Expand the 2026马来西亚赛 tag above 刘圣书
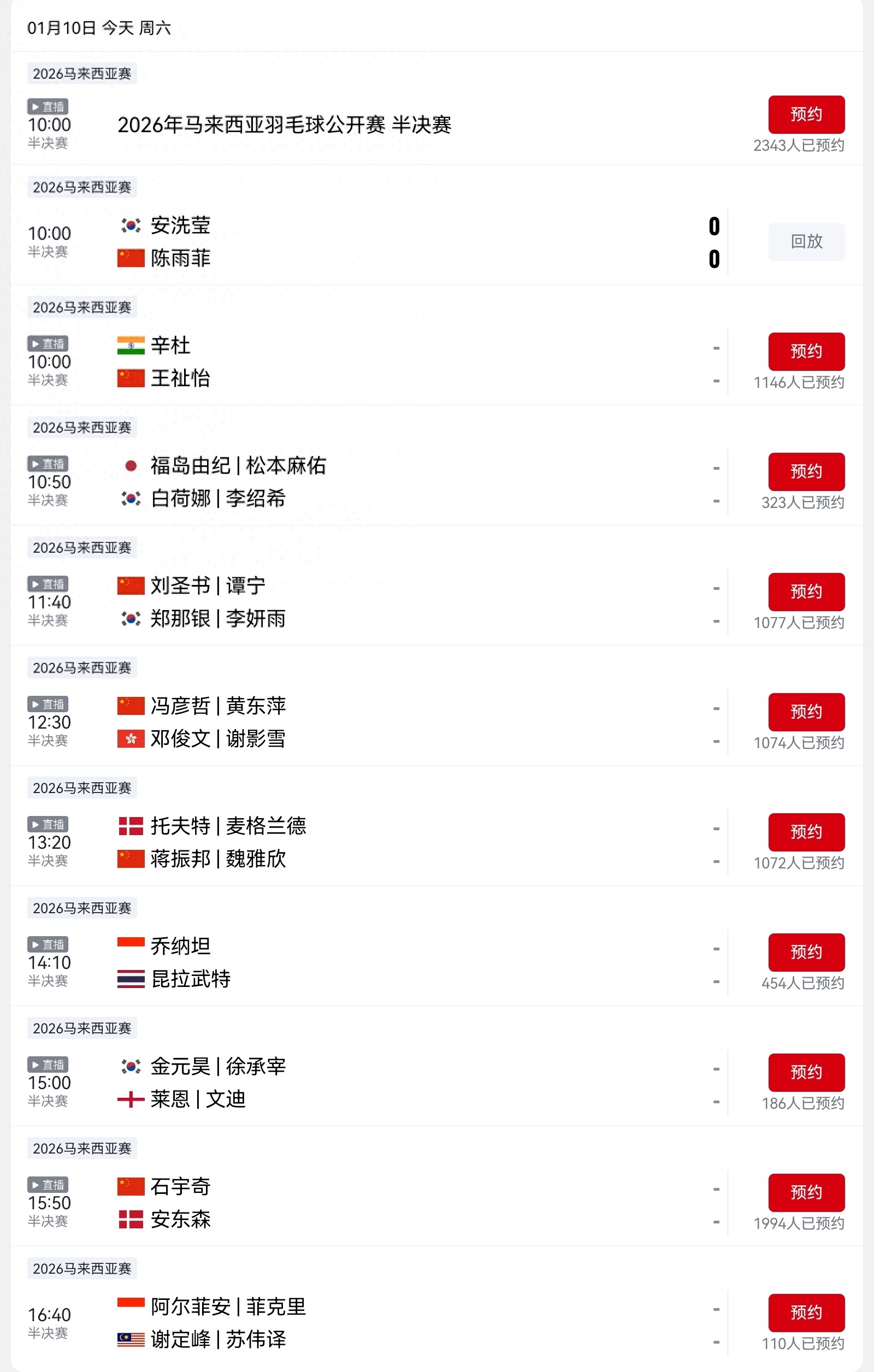 coord(82,548)
